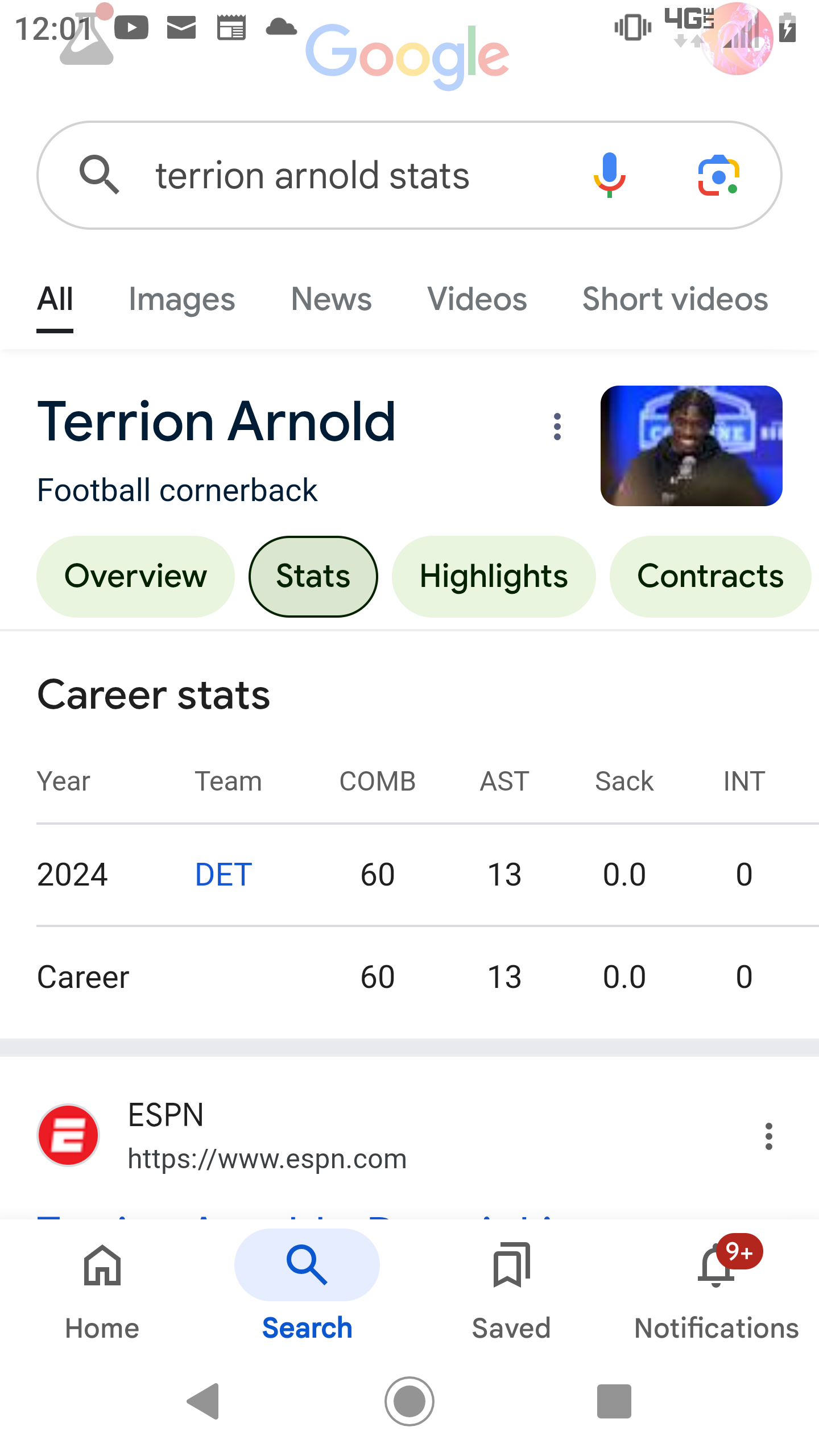This screenshot has width=819, height=1456.
Task: Select the Highlights filter chip
Action: pyautogui.click(x=493, y=576)
